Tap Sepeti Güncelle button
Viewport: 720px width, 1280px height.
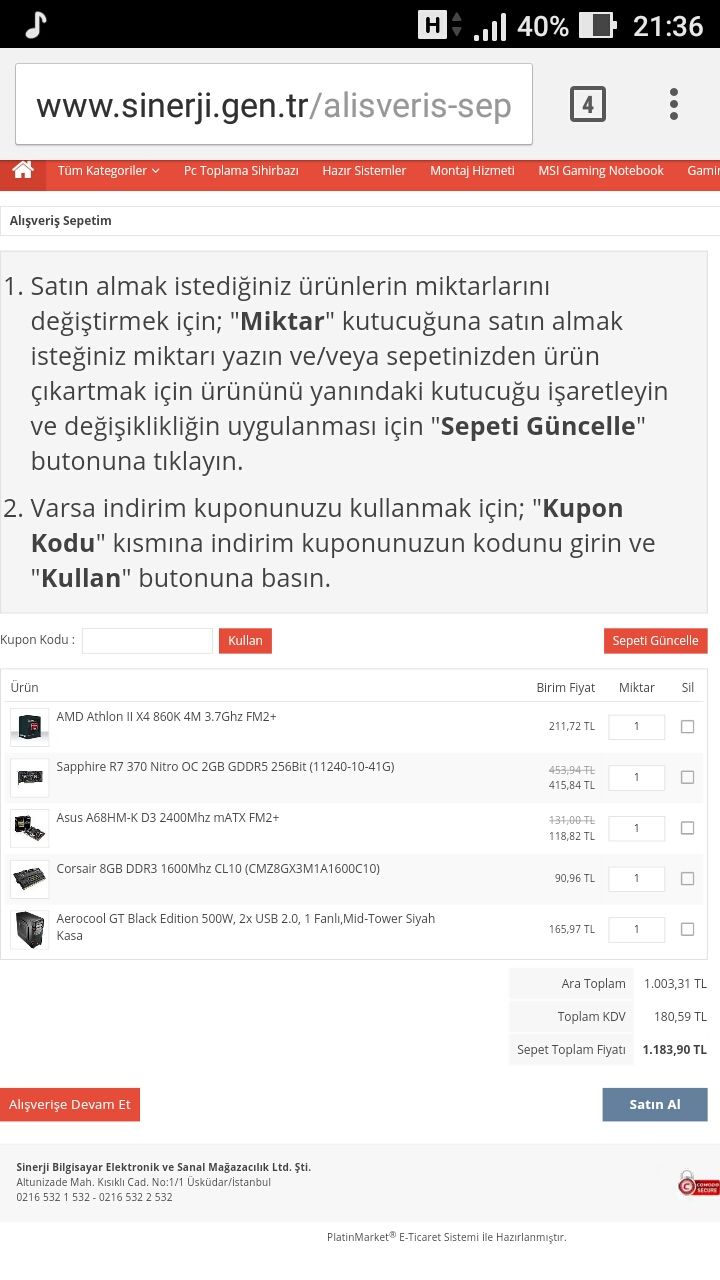(655, 641)
